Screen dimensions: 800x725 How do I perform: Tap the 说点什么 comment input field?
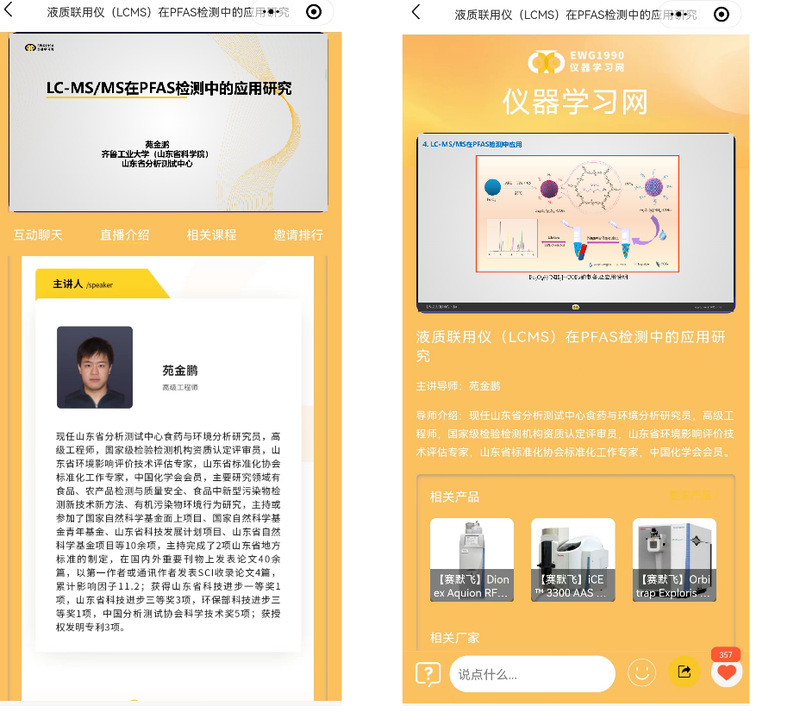point(531,674)
